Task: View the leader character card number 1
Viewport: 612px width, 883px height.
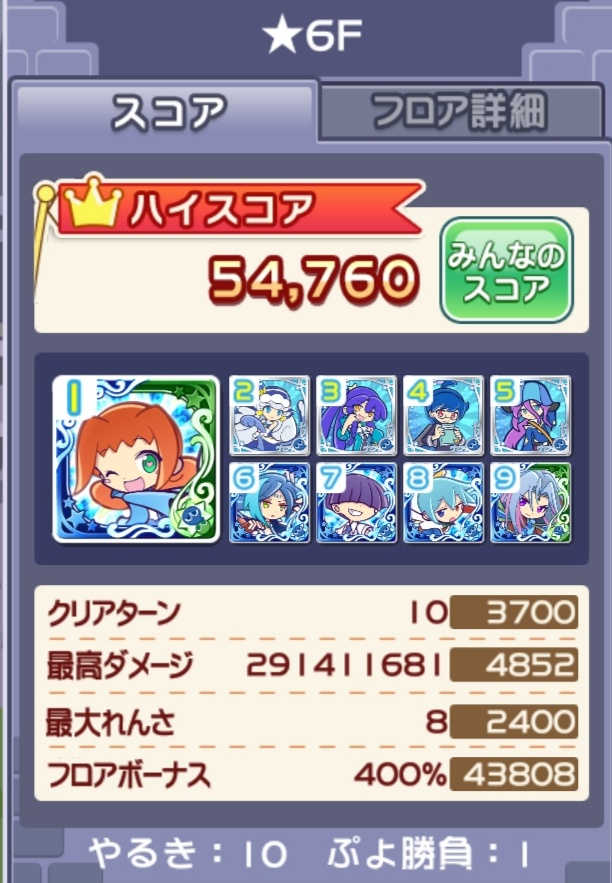Action: click(136, 459)
